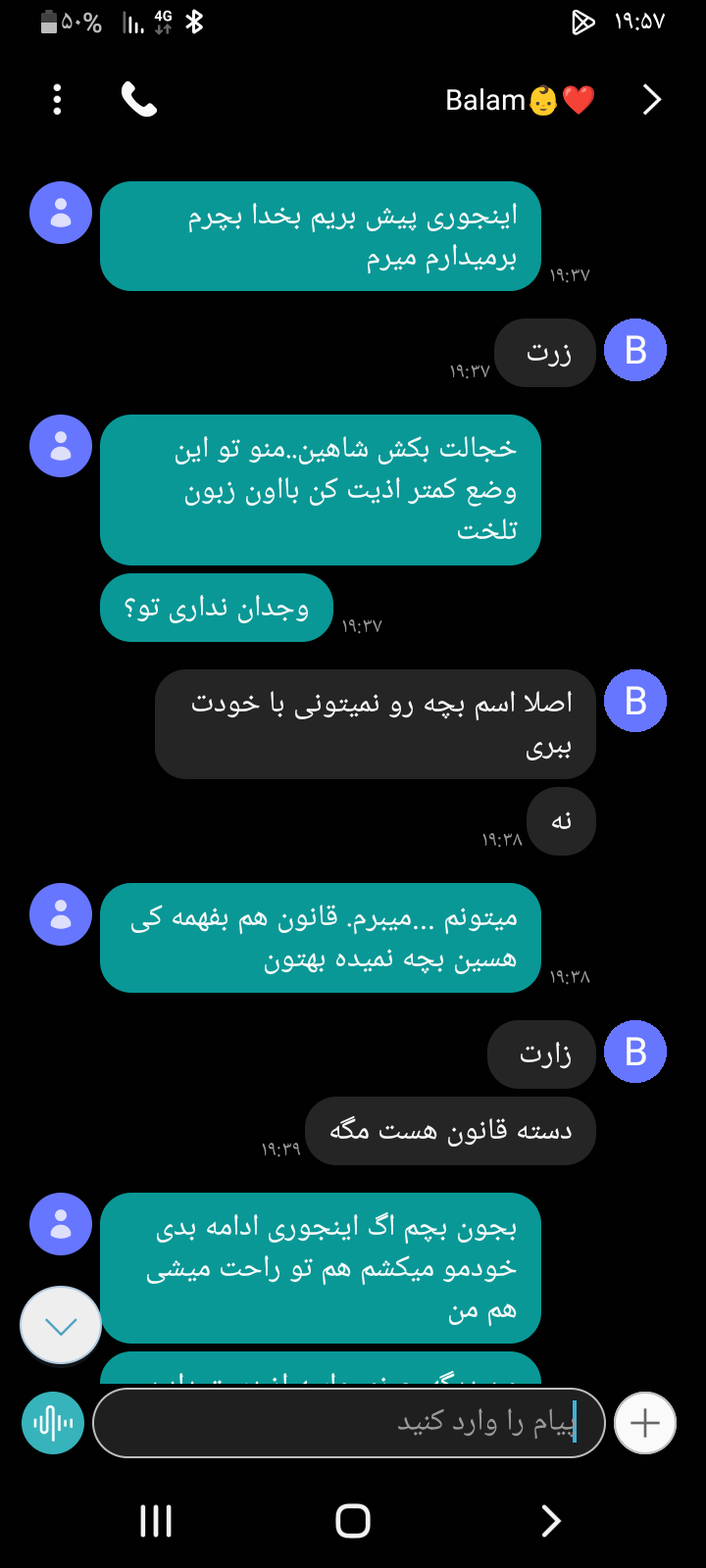Viewport: 706px width, 1568px height.
Task: Open the three-dot overflow menu
Action: [57, 100]
